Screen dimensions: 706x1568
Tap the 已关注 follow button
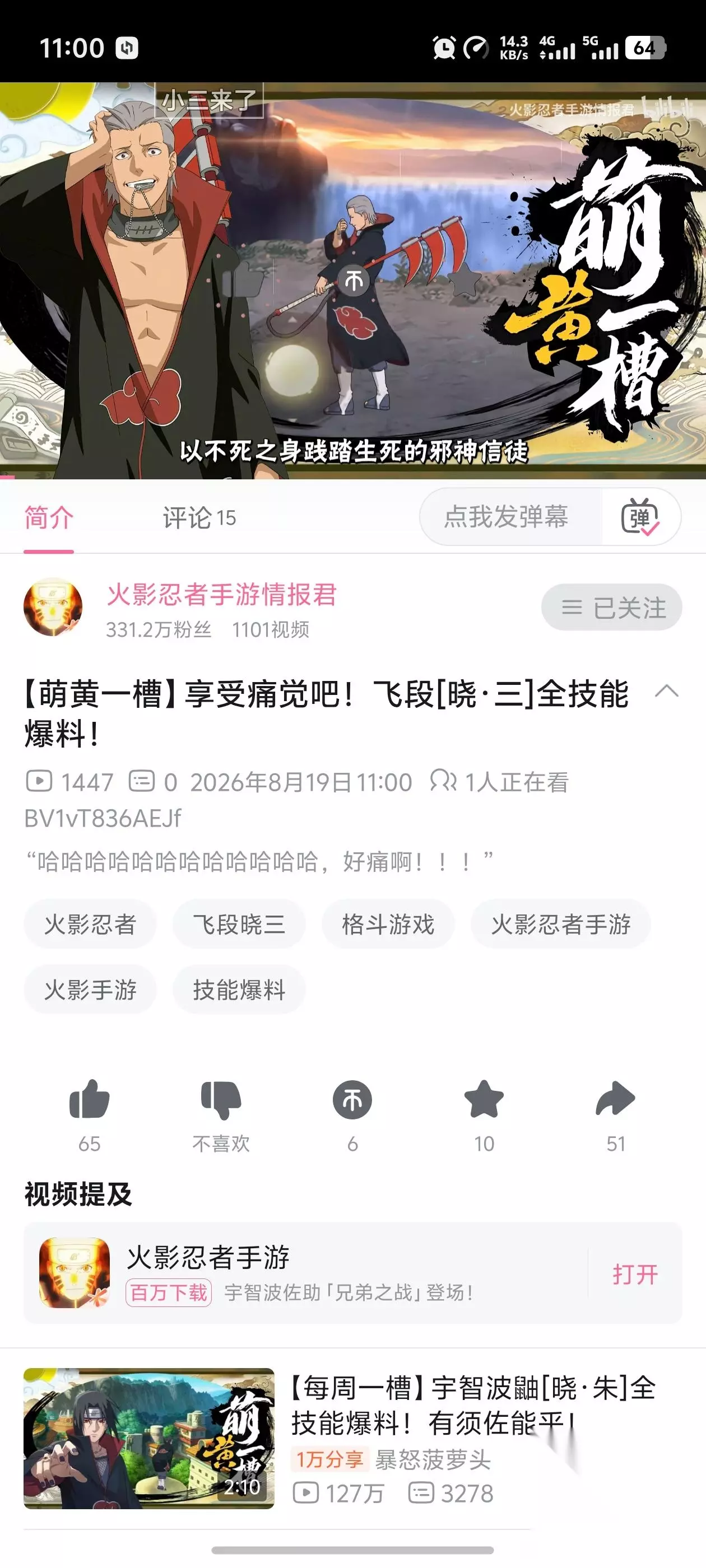click(x=611, y=607)
